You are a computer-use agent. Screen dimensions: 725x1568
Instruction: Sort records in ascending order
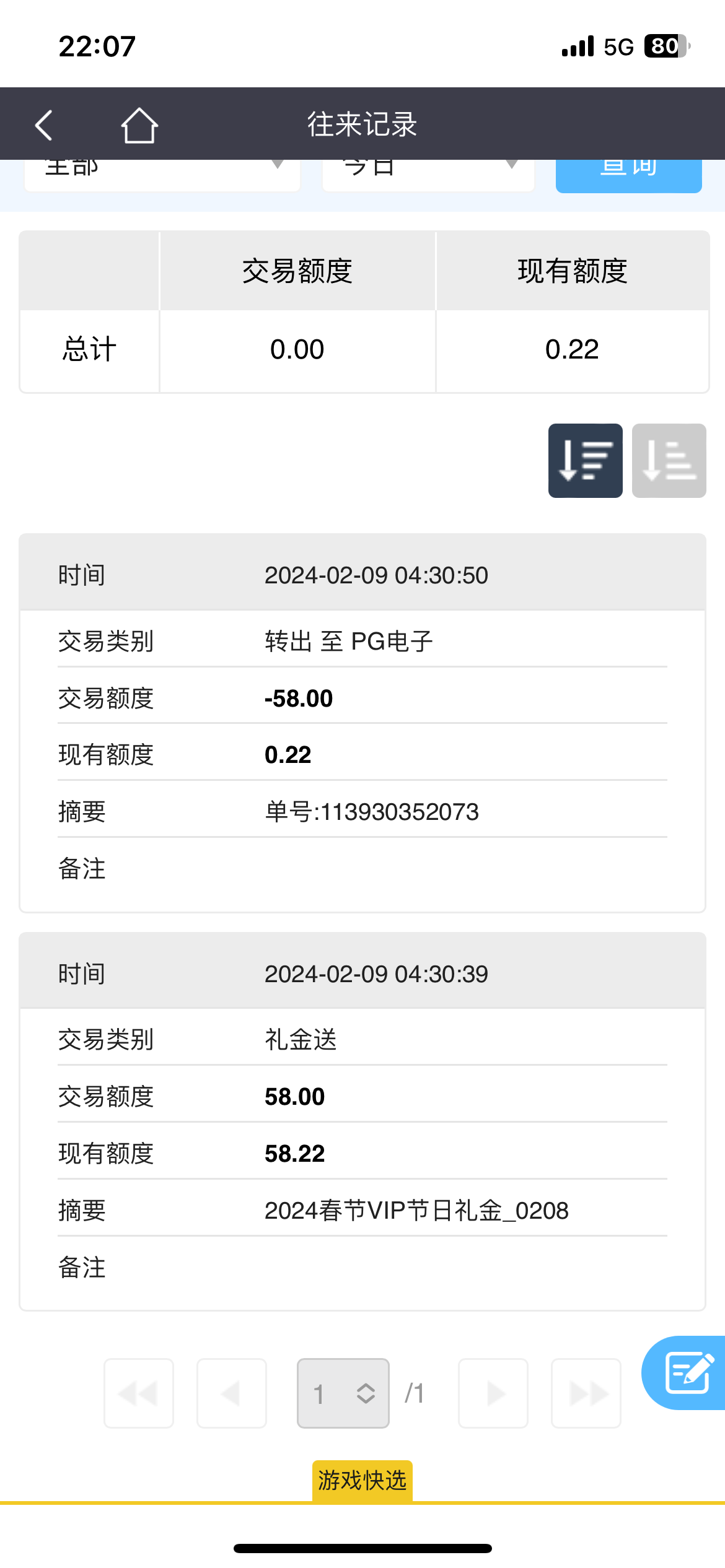coord(669,461)
